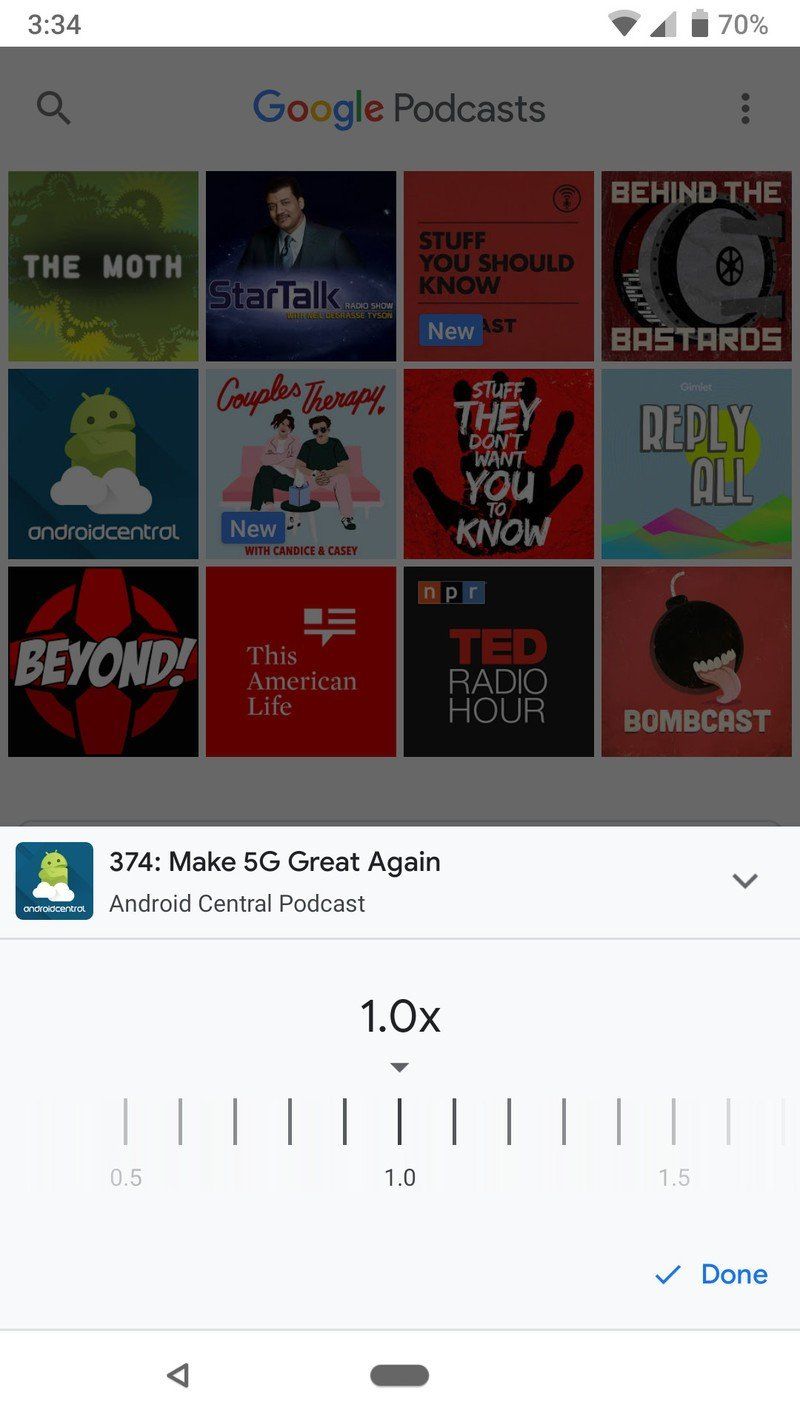This screenshot has height=1422, width=800.
Task: Click the Google Podcasts title text
Action: tap(400, 108)
